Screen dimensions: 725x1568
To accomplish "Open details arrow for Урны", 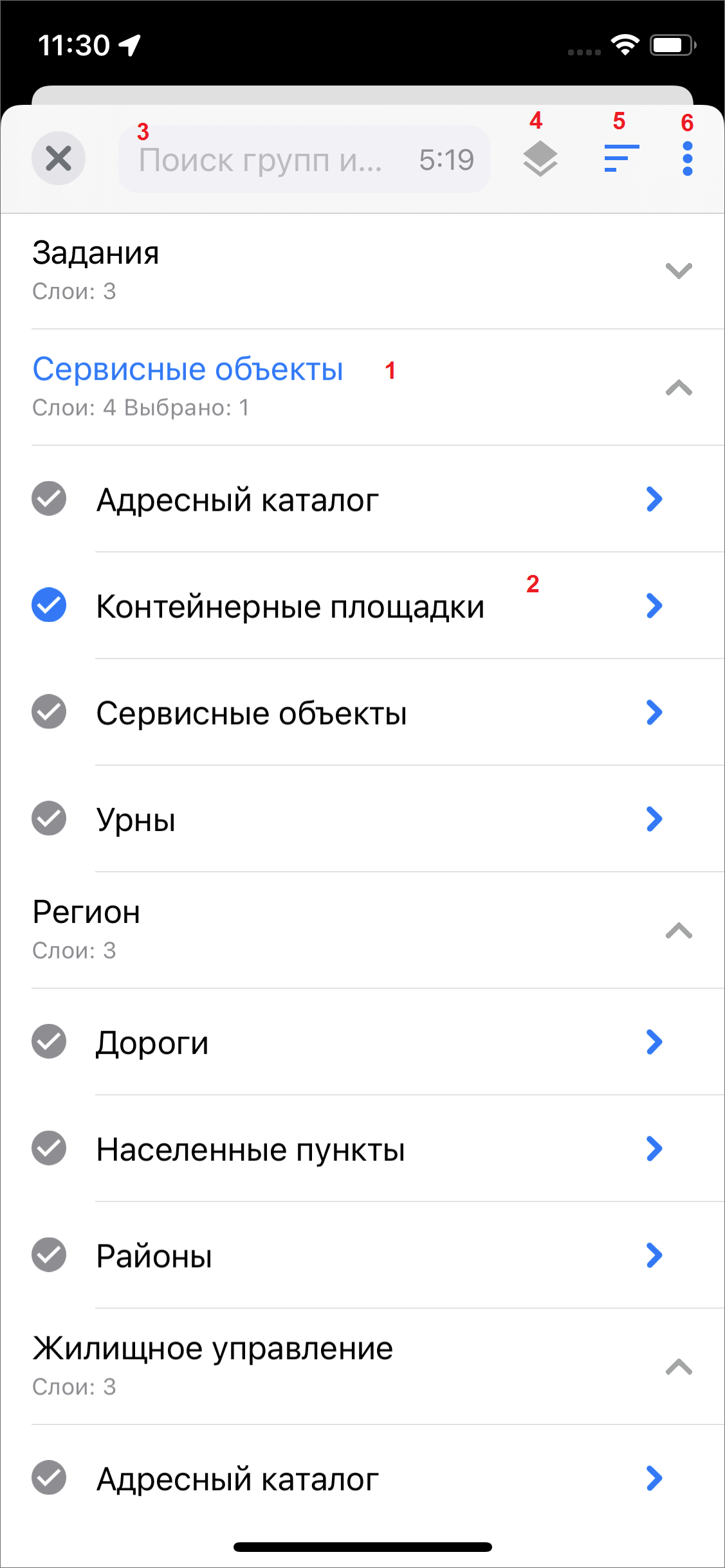I will pyautogui.click(x=654, y=819).
